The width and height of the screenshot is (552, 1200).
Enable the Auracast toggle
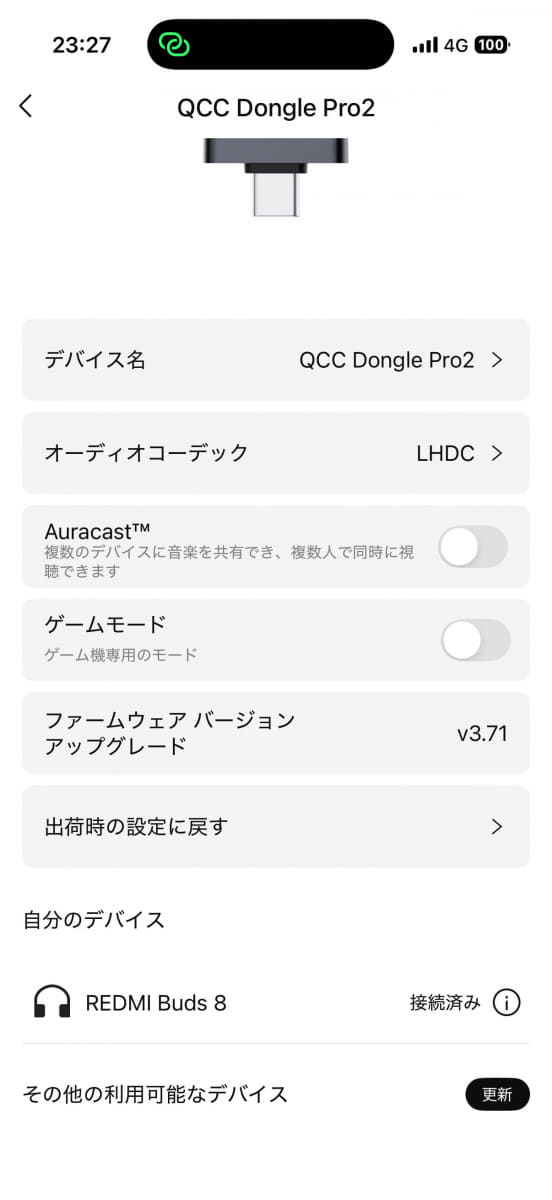tap(474, 547)
